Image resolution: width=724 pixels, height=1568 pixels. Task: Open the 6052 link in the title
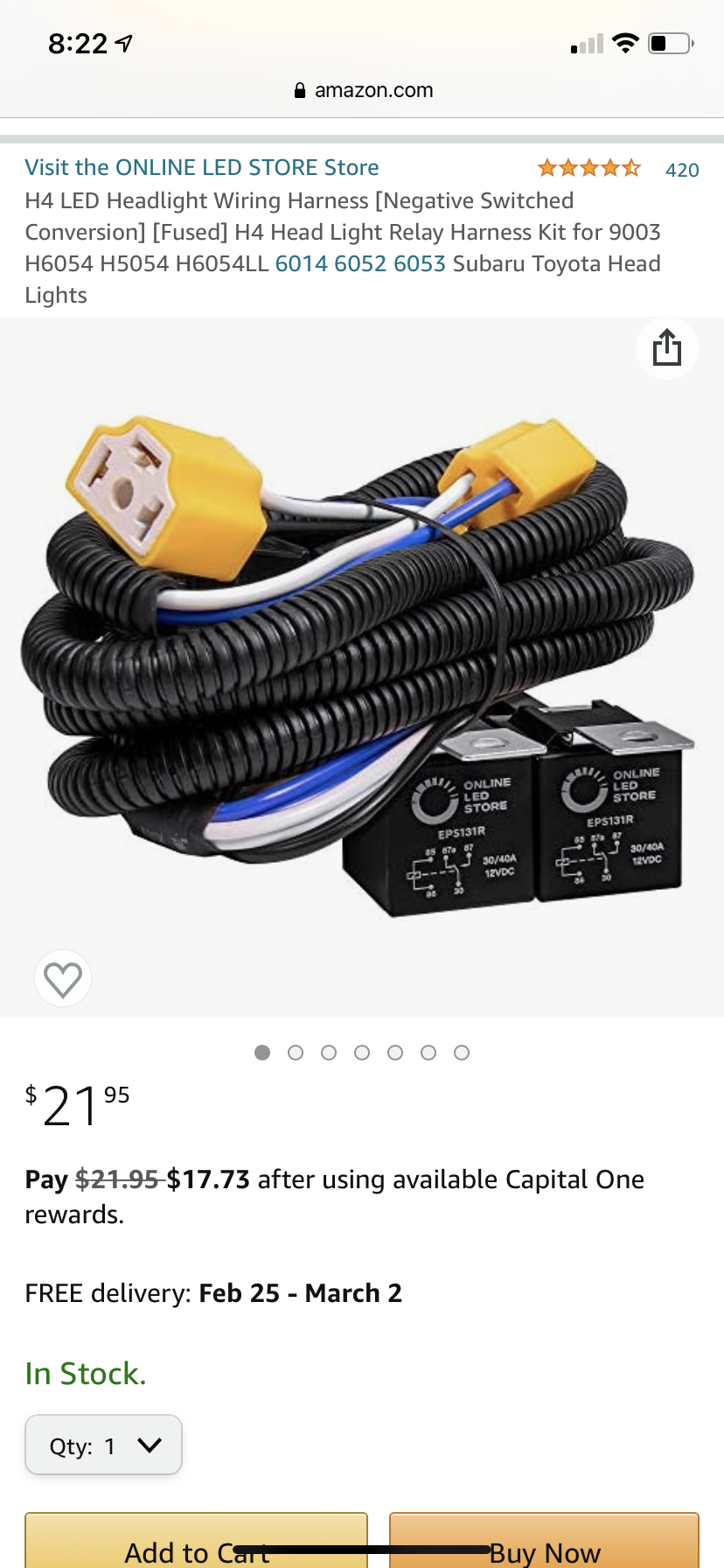tap(360, 263)
